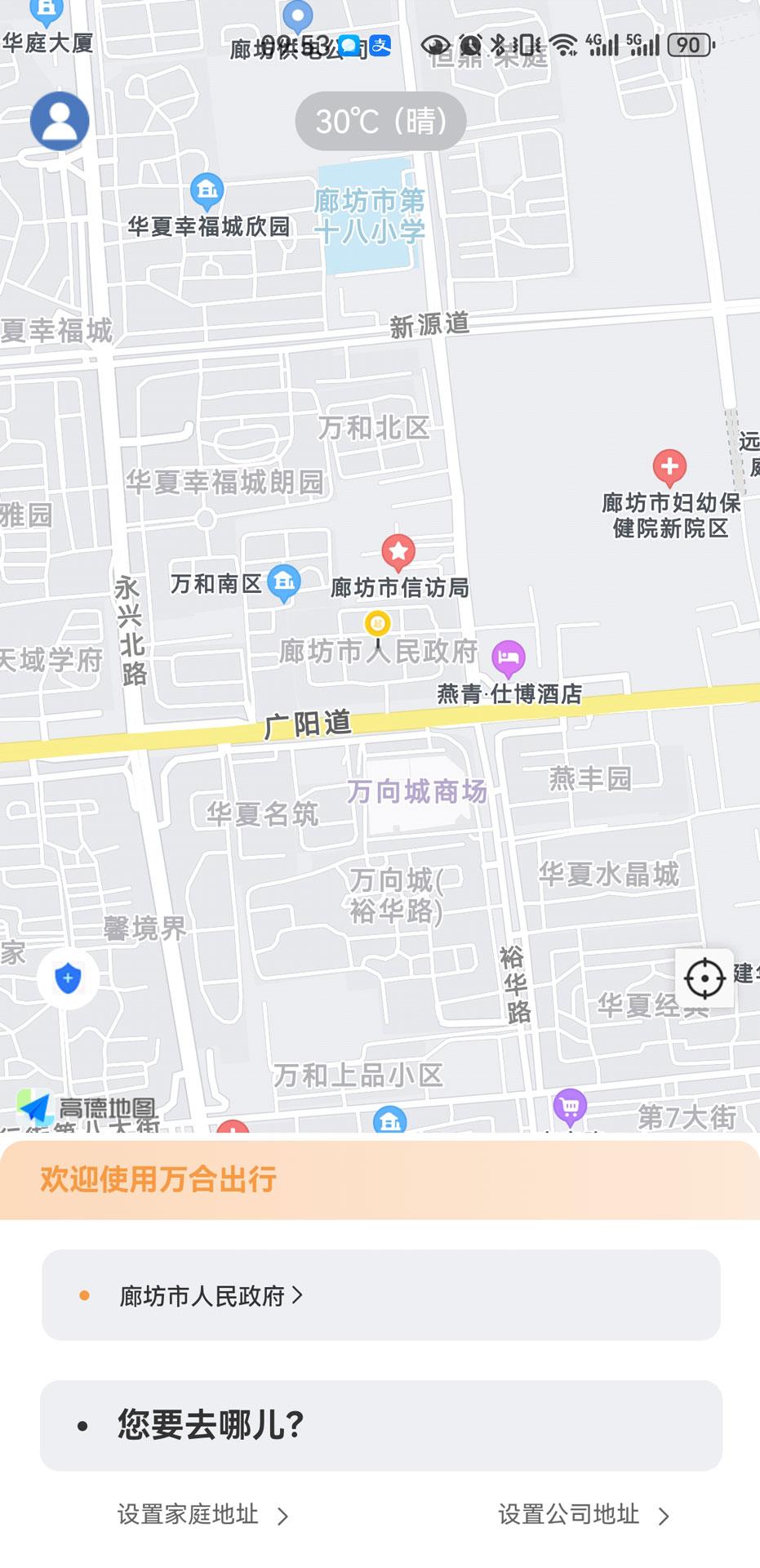Screen dimensions: 760x1568
Task: Tap the locate-me crosshair button
Action: [x=706, y=980]
